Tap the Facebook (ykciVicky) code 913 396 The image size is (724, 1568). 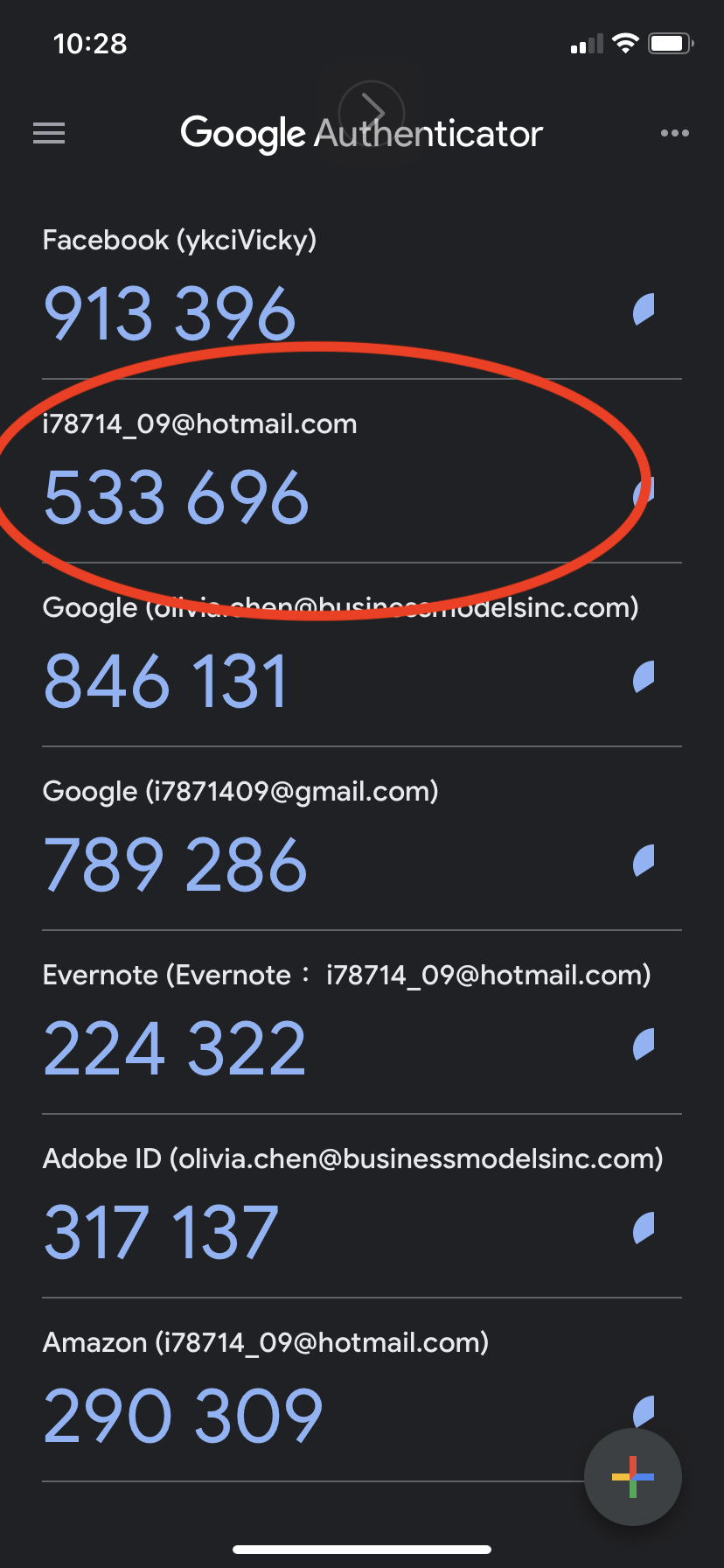tap(171, 313)
